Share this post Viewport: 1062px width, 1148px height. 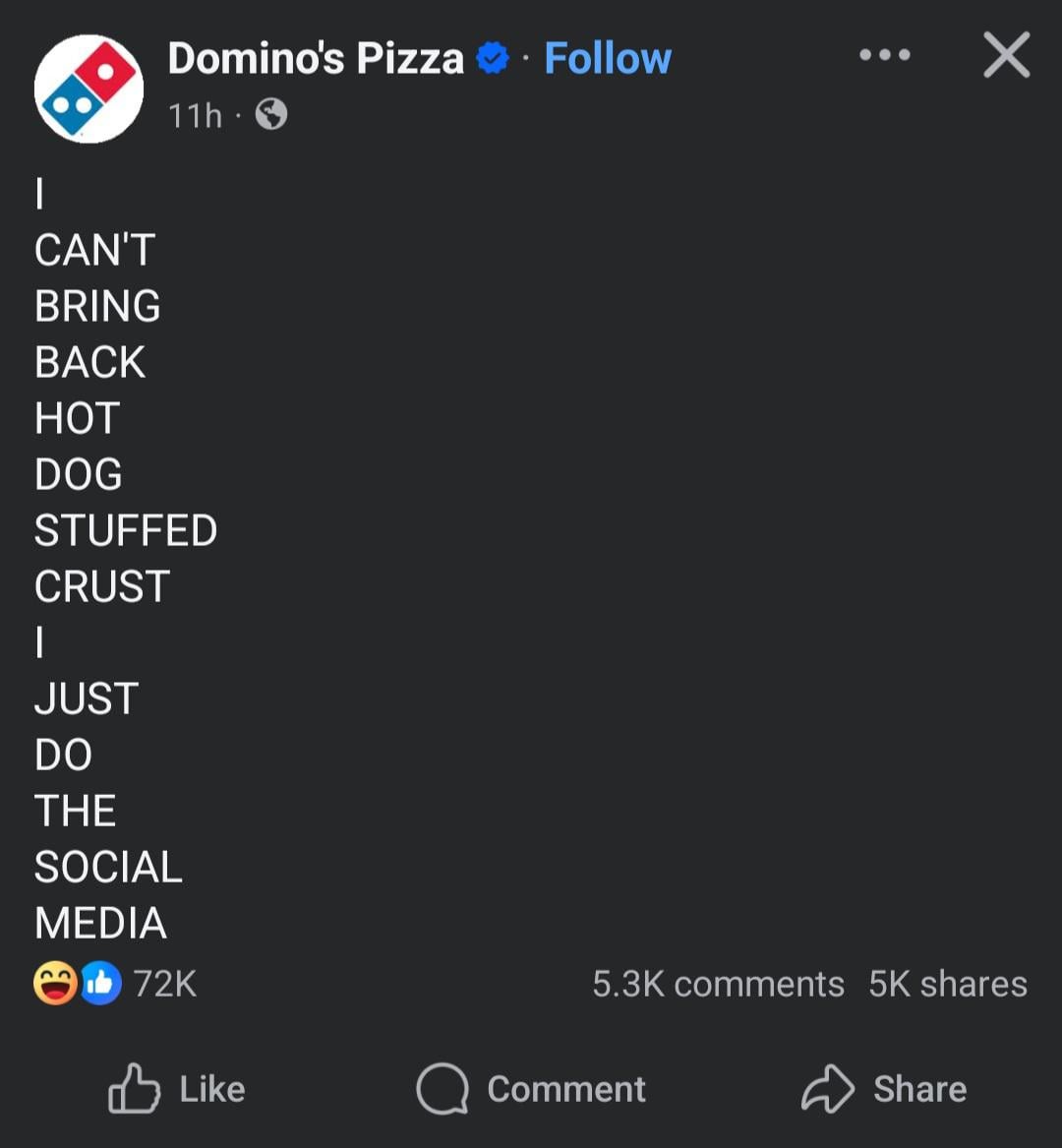pos(884,1088)
